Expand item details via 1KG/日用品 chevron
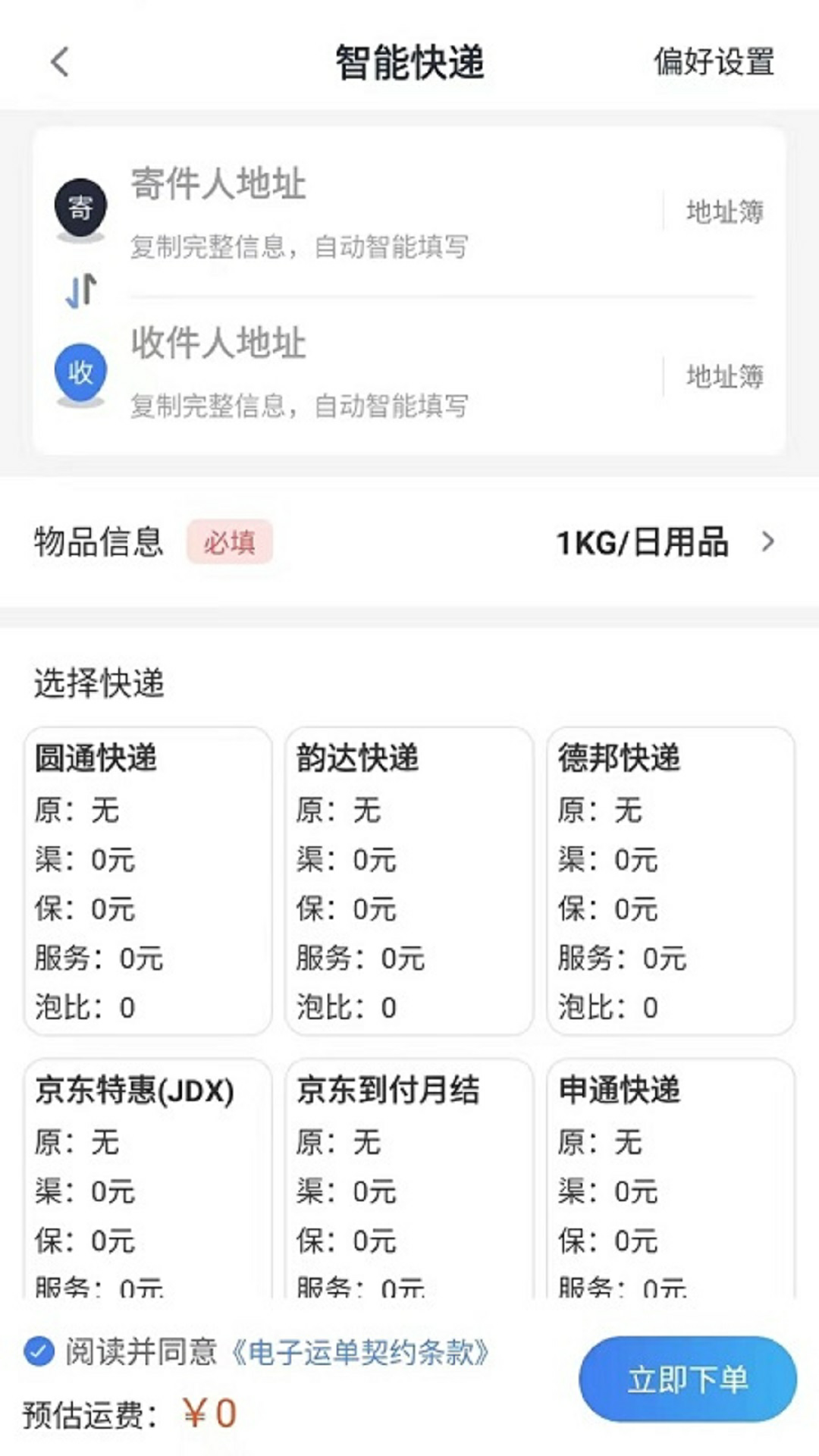819x1456 pixels. 769,542
